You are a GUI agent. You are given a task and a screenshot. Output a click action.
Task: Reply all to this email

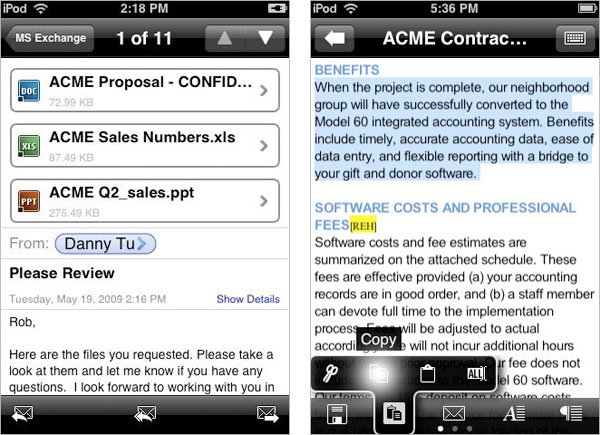(145, 412)
